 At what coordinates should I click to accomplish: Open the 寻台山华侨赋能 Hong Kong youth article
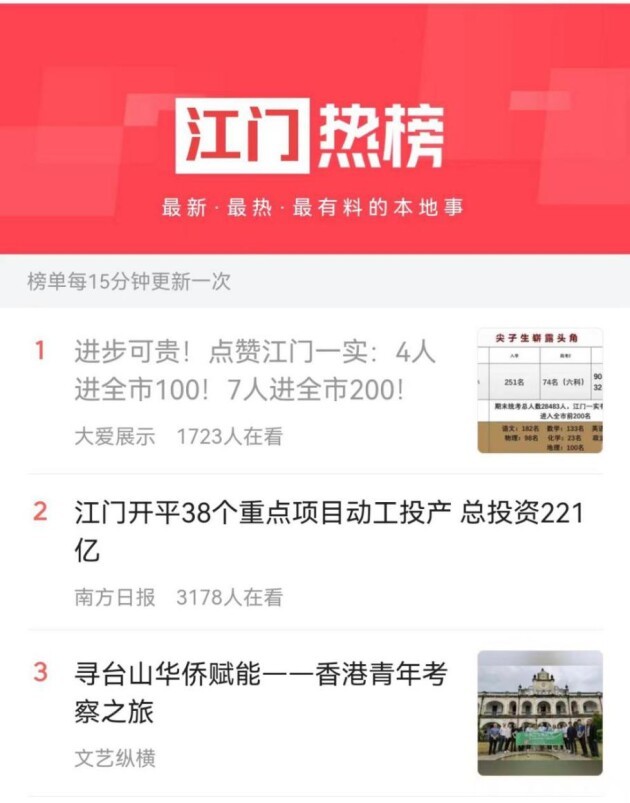point(260,692)
